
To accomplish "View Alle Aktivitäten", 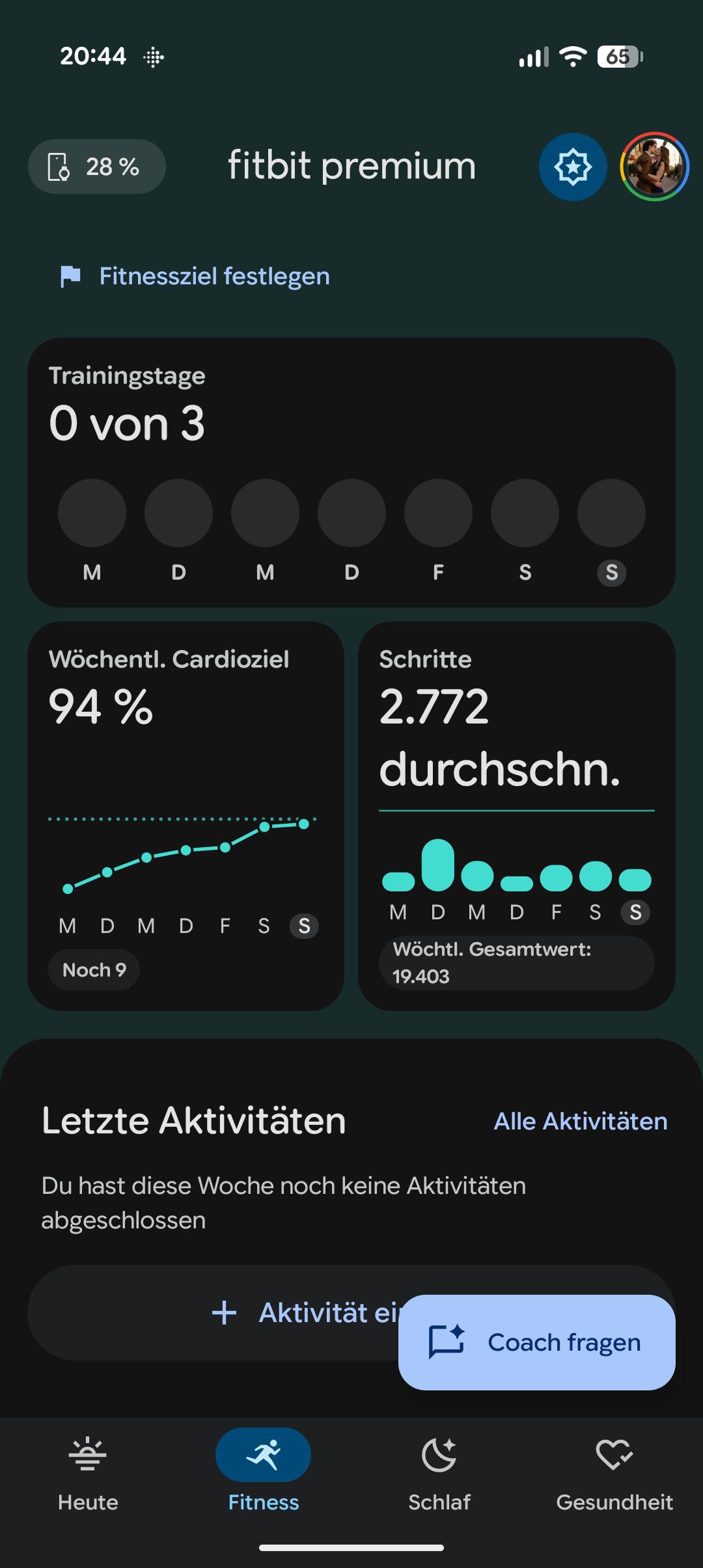I will pos(580,1122).
